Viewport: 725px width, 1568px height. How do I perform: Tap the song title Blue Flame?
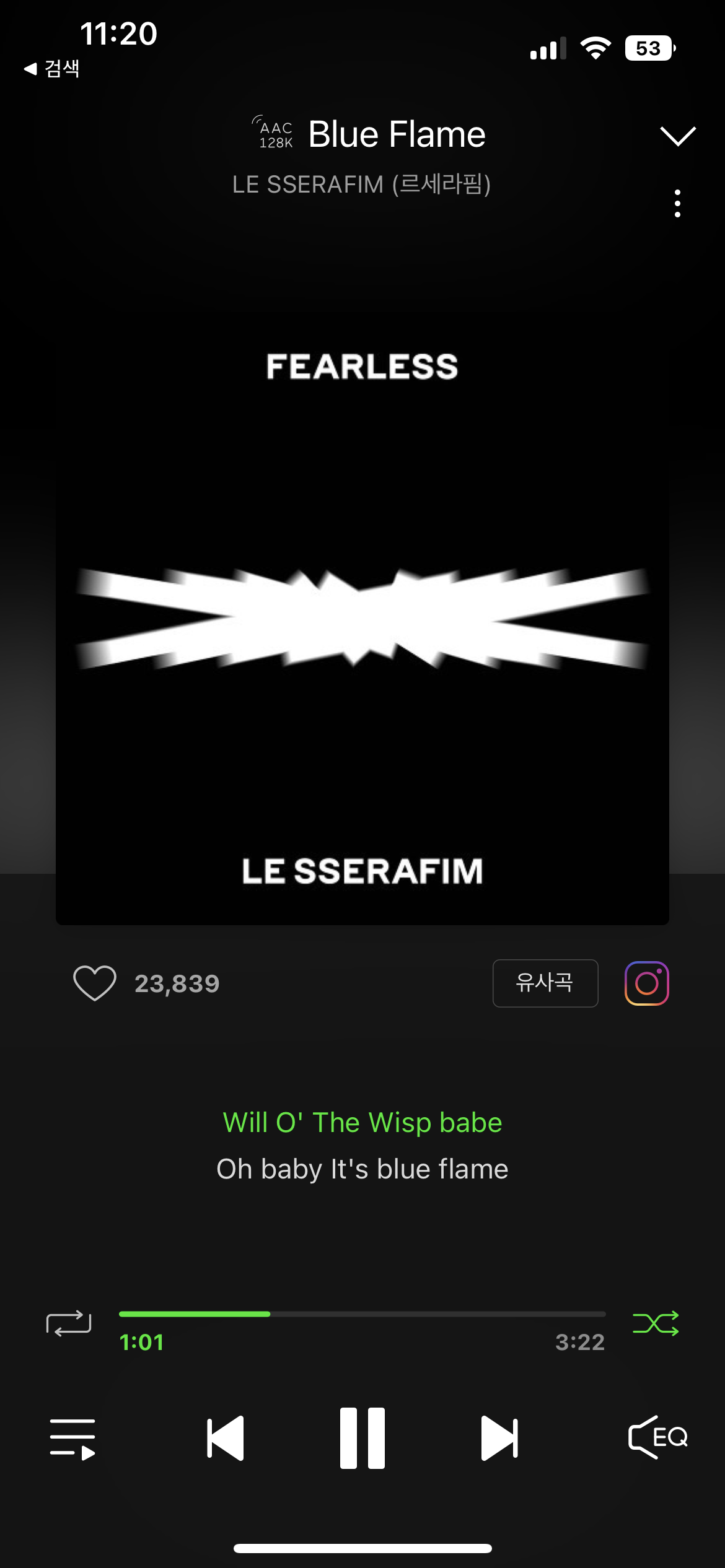(395, 133)
